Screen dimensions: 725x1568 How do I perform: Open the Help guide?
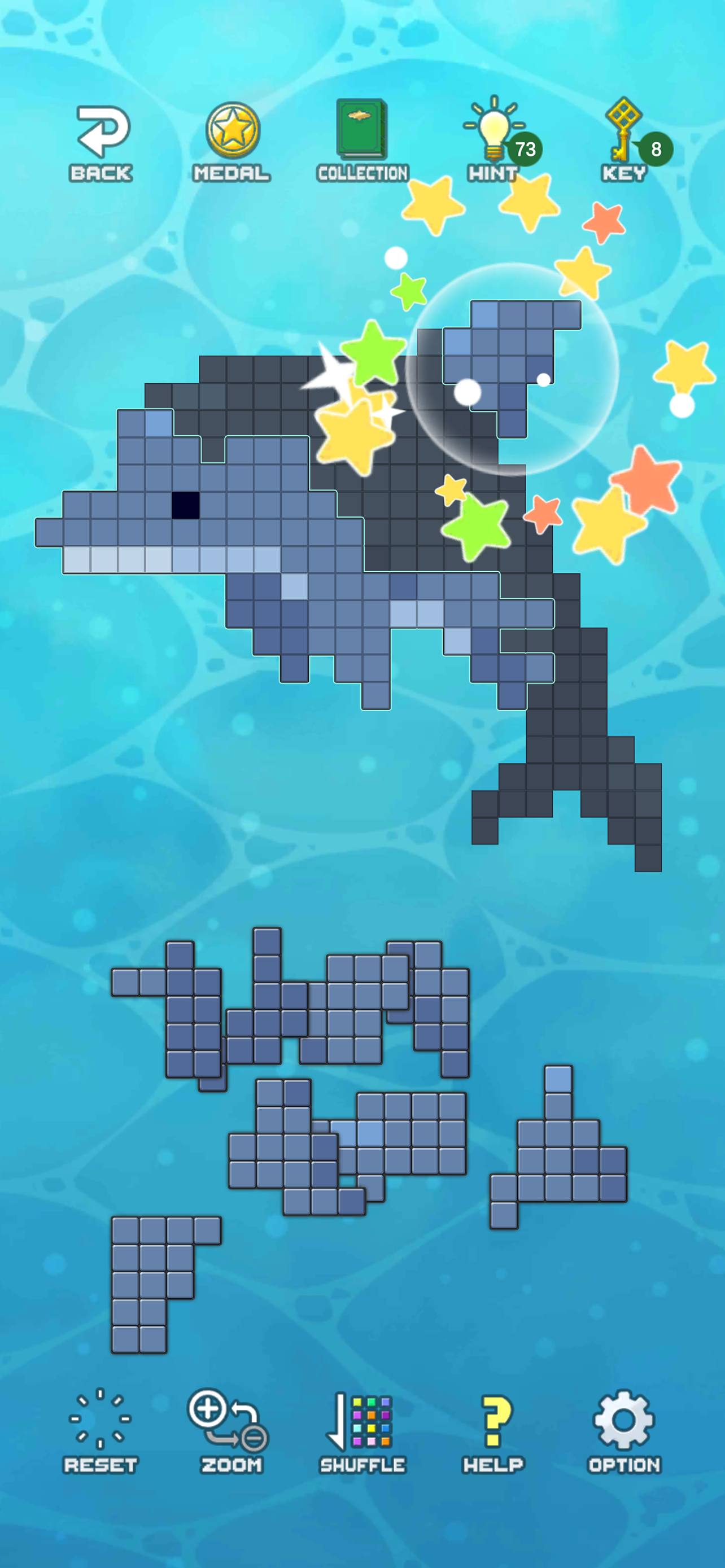tap(493, 1430)
